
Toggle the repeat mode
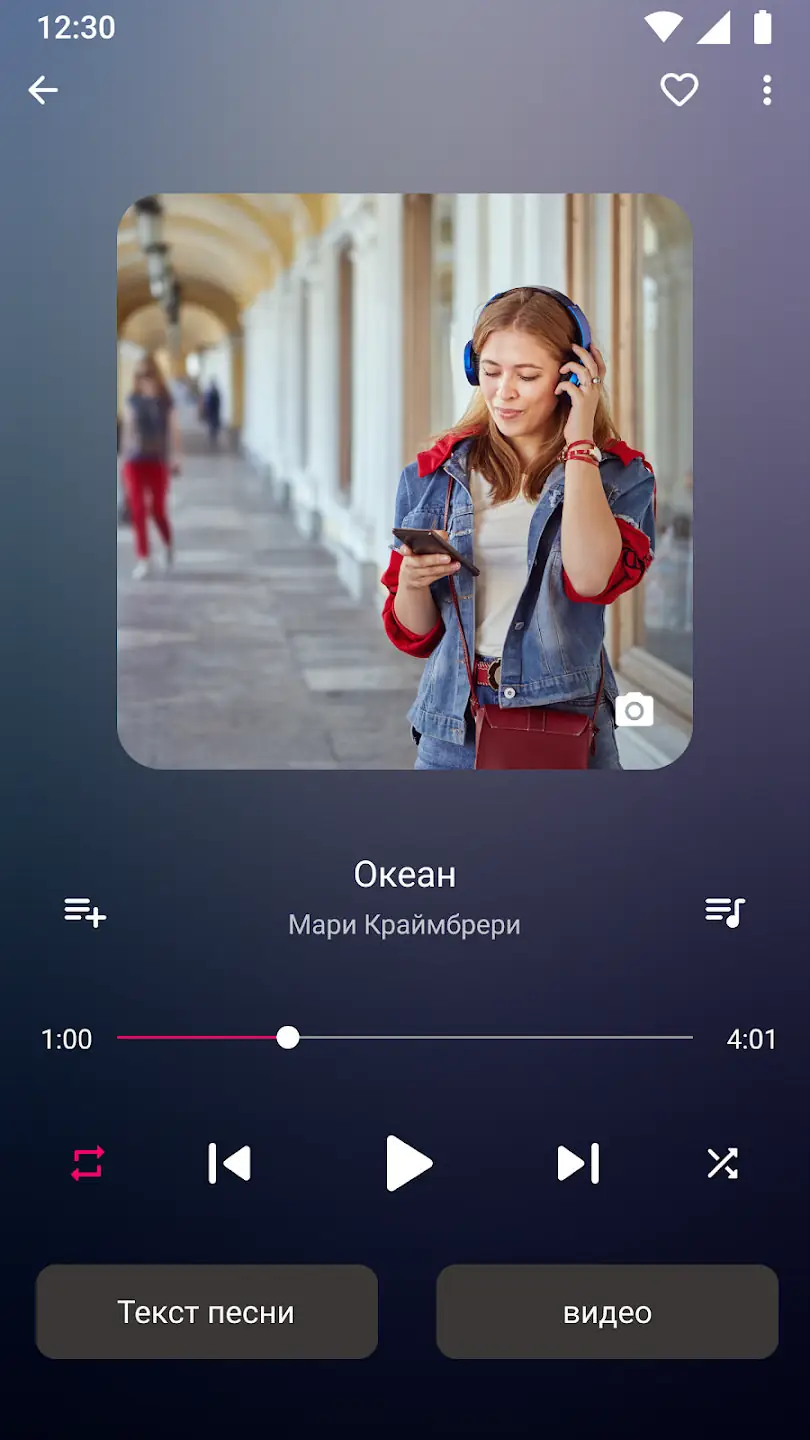click(x=87, y=1163)
